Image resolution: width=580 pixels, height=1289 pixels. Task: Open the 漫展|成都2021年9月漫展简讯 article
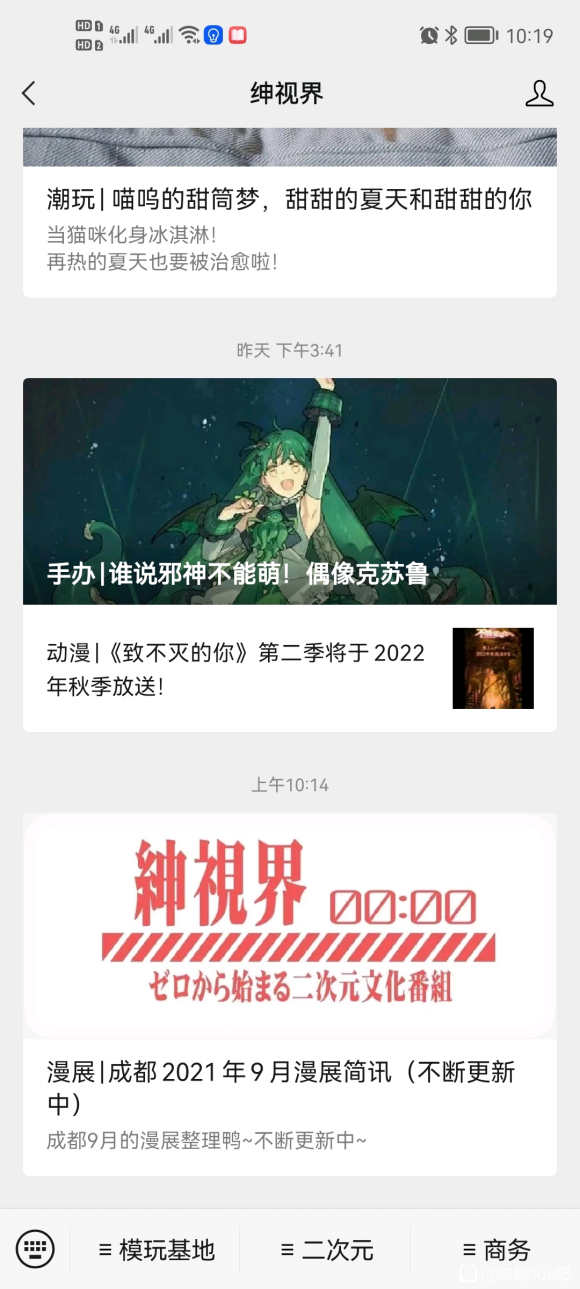[290, 994]
